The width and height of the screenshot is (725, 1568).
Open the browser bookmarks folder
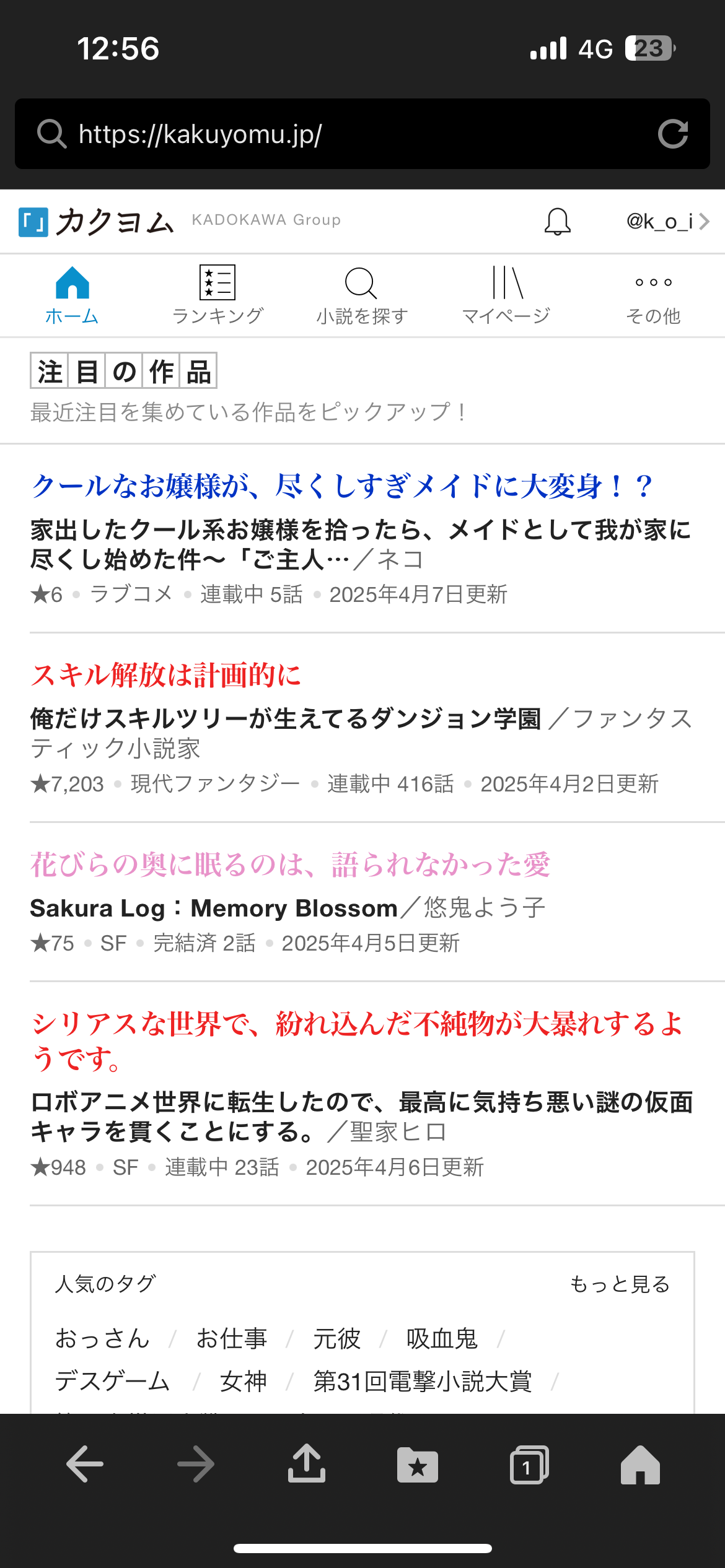417,1465
